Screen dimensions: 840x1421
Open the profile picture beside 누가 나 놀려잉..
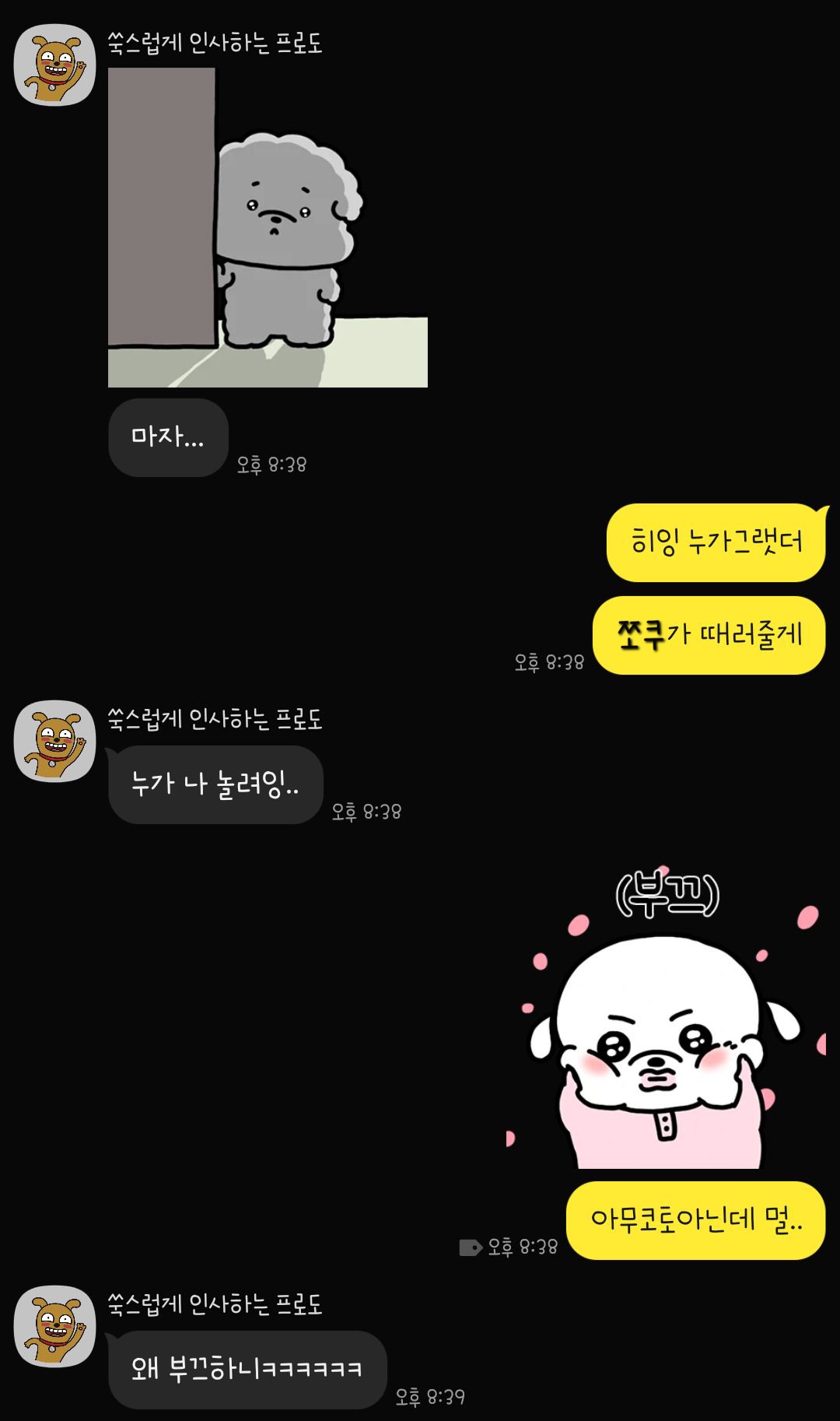[x=54, y=741]
